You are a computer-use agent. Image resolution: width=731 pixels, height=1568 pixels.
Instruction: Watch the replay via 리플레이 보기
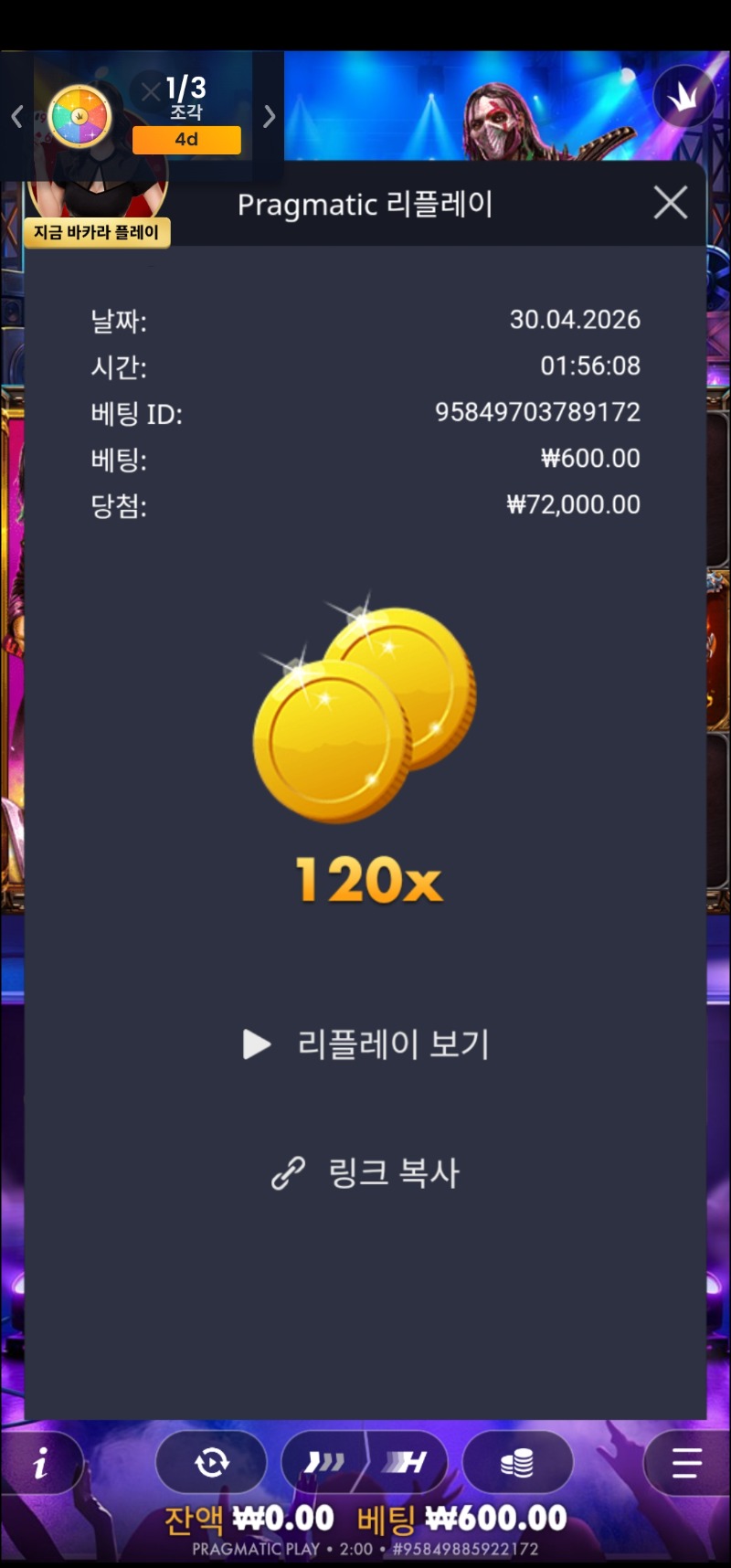[366, 1044]
